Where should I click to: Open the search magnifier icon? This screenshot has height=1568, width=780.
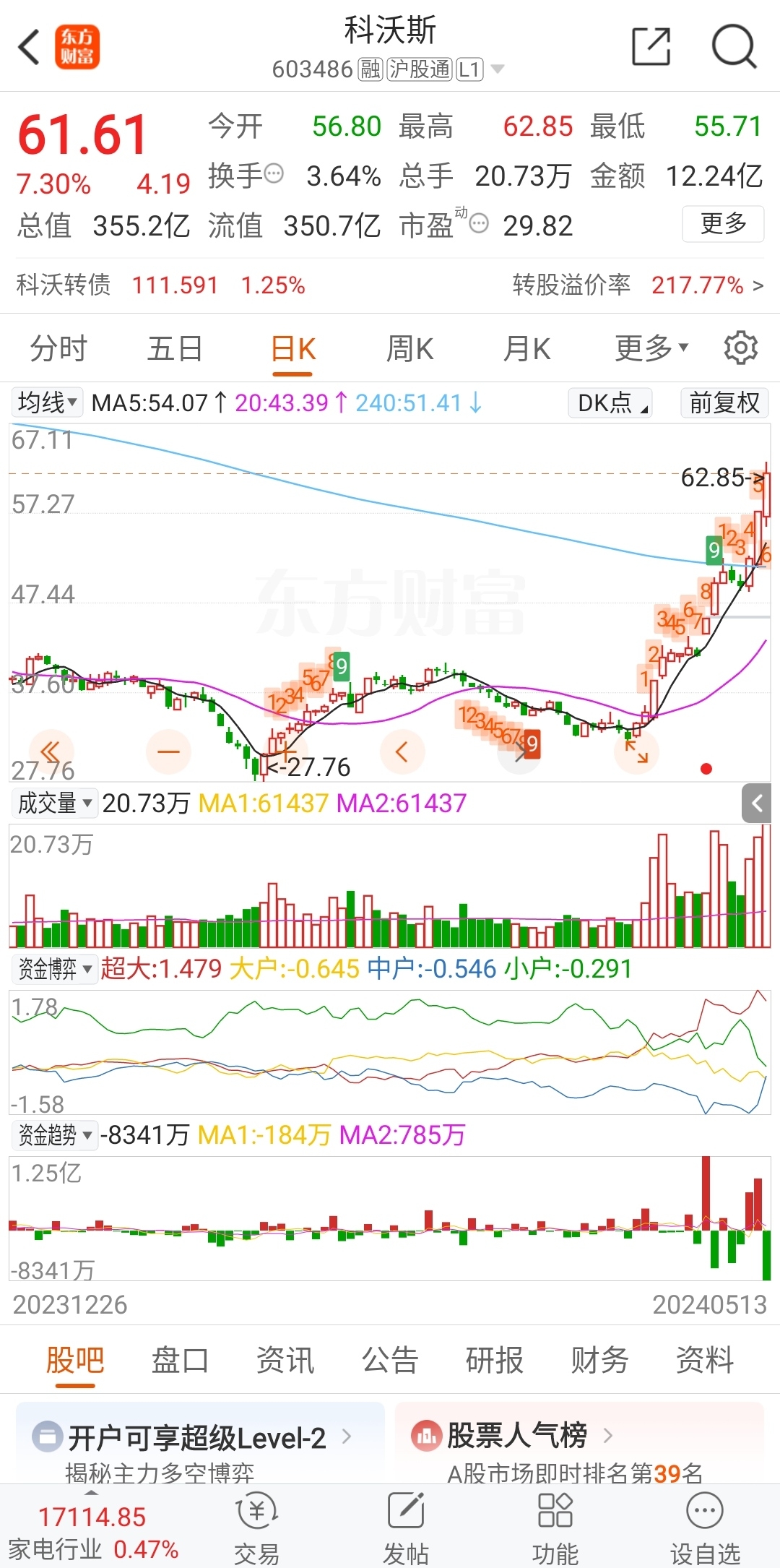tap(732, 46)
